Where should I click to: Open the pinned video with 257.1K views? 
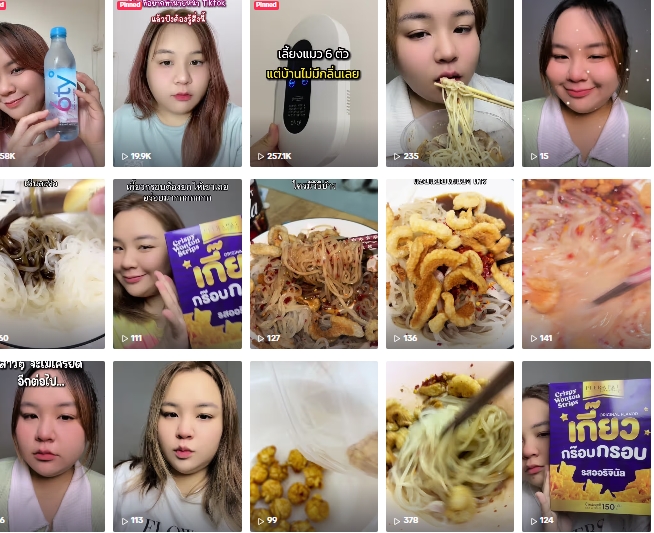pyautogui.click(x=314, y=83)
